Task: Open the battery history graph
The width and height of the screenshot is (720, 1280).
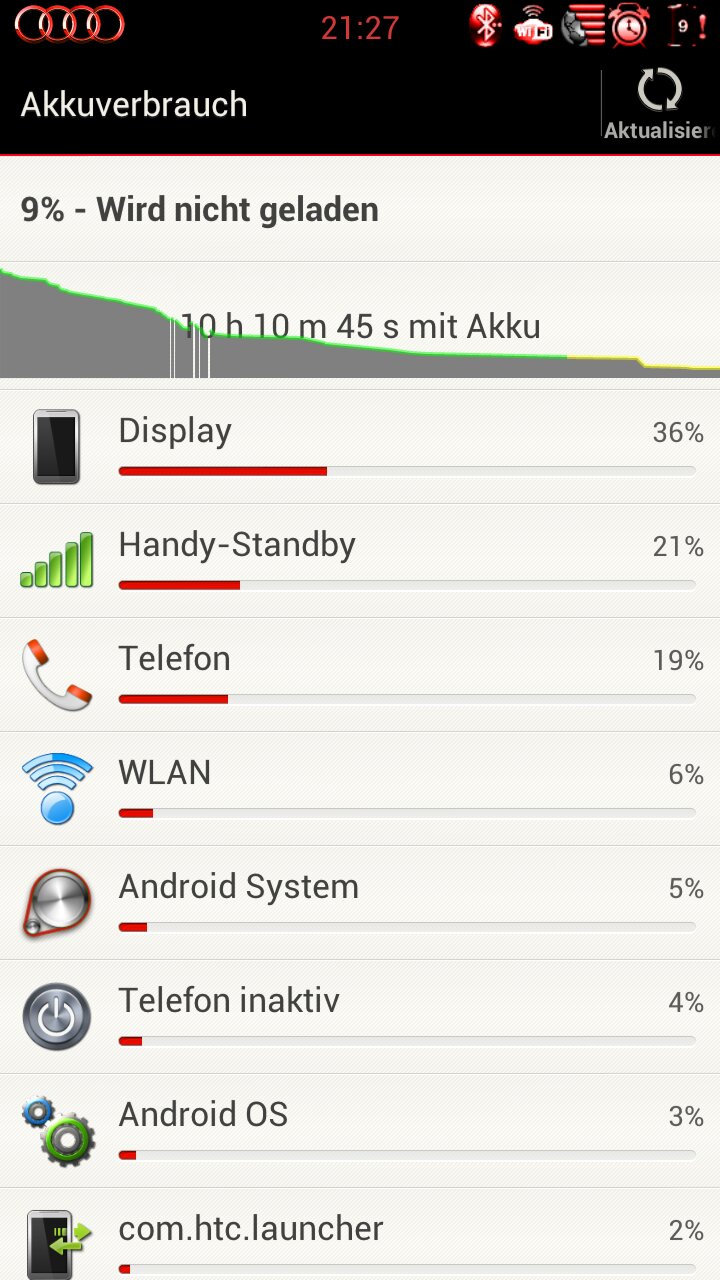Action: click(x=360, y=321)
